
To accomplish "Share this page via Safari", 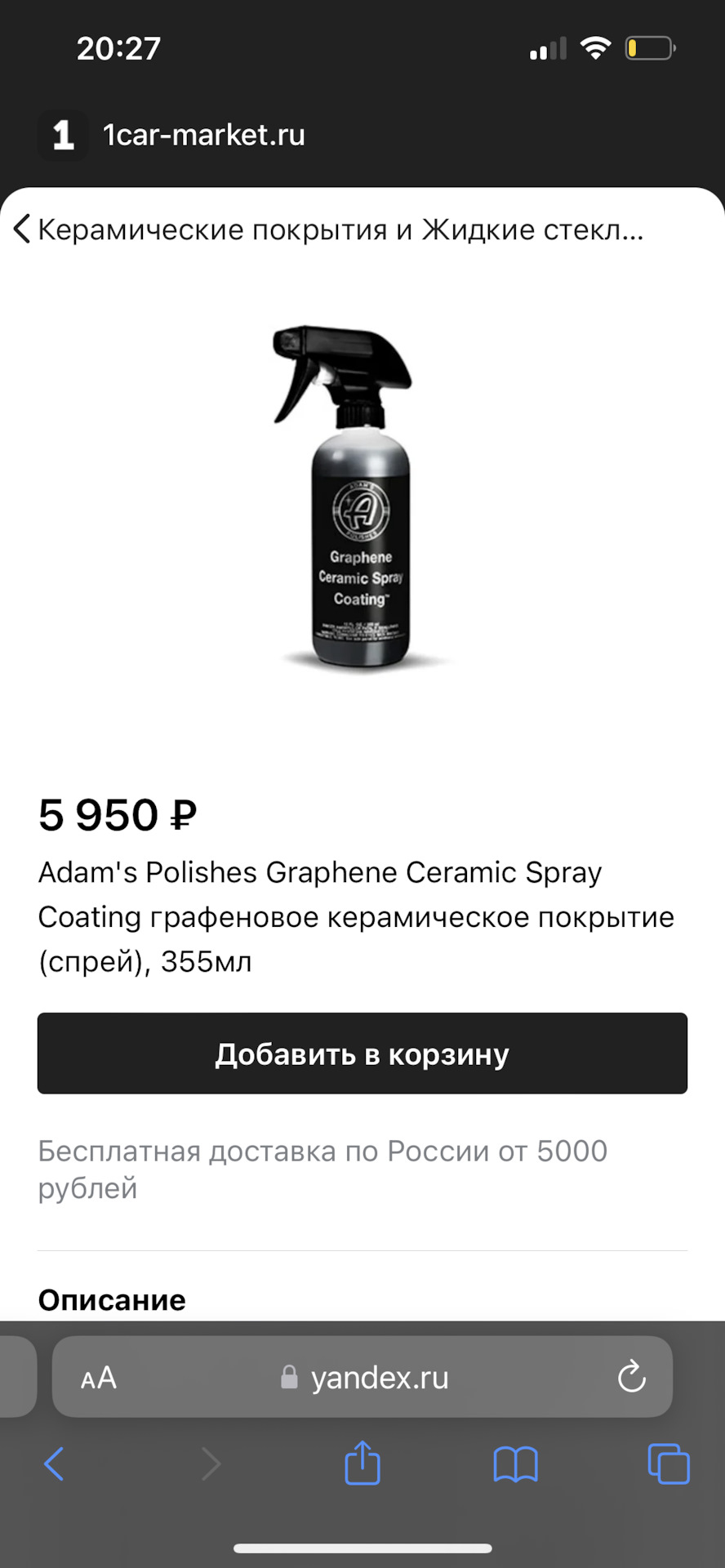I will (x=362, y=1462).
